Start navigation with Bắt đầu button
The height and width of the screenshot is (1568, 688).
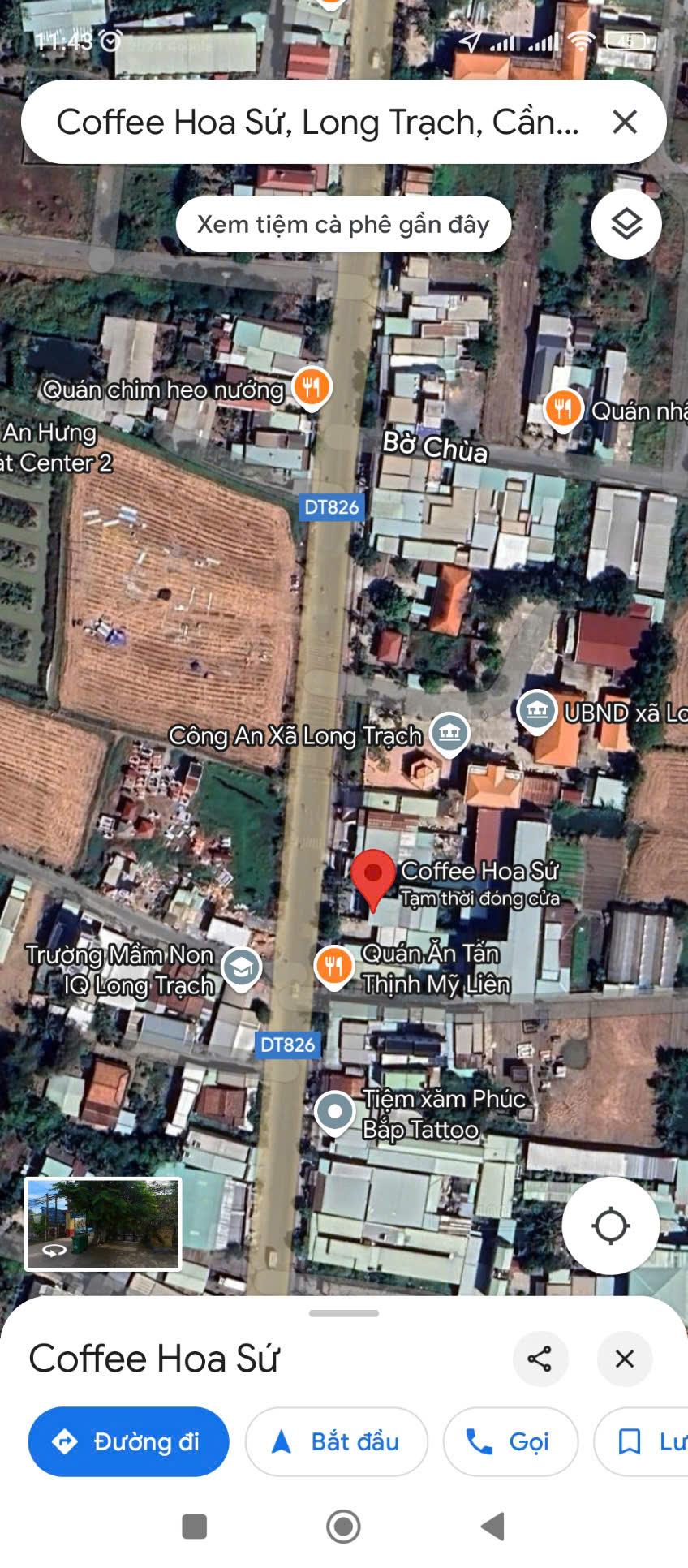[x=336, y=1441]
